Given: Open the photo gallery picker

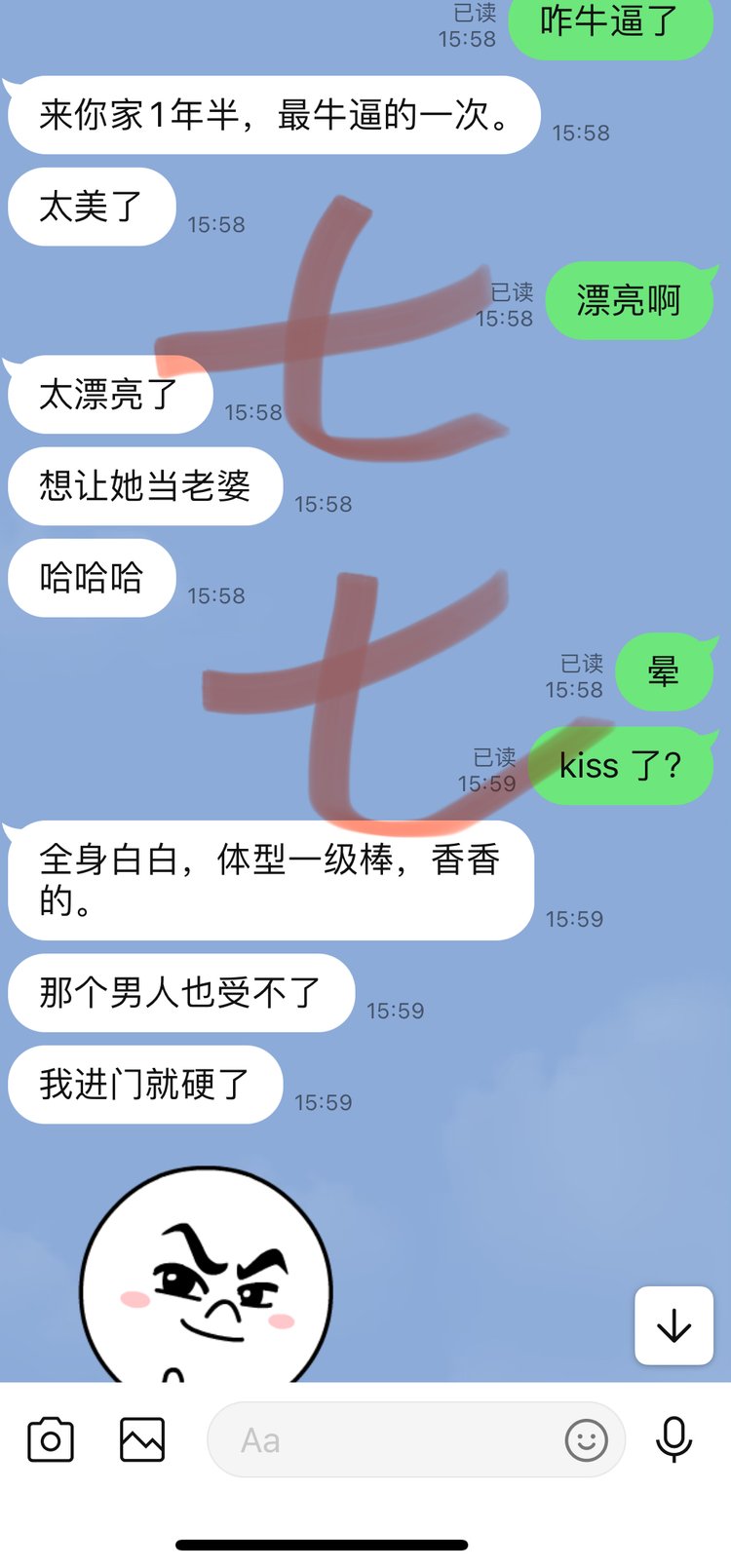Looking at the screenshot, I should click(142, 1440).
